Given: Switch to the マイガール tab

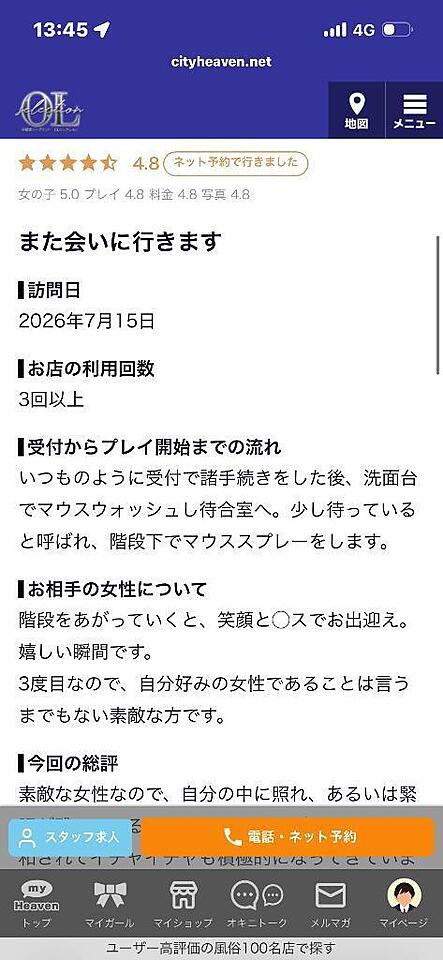Looking at the screenshot, I should (x=110, y=904).
